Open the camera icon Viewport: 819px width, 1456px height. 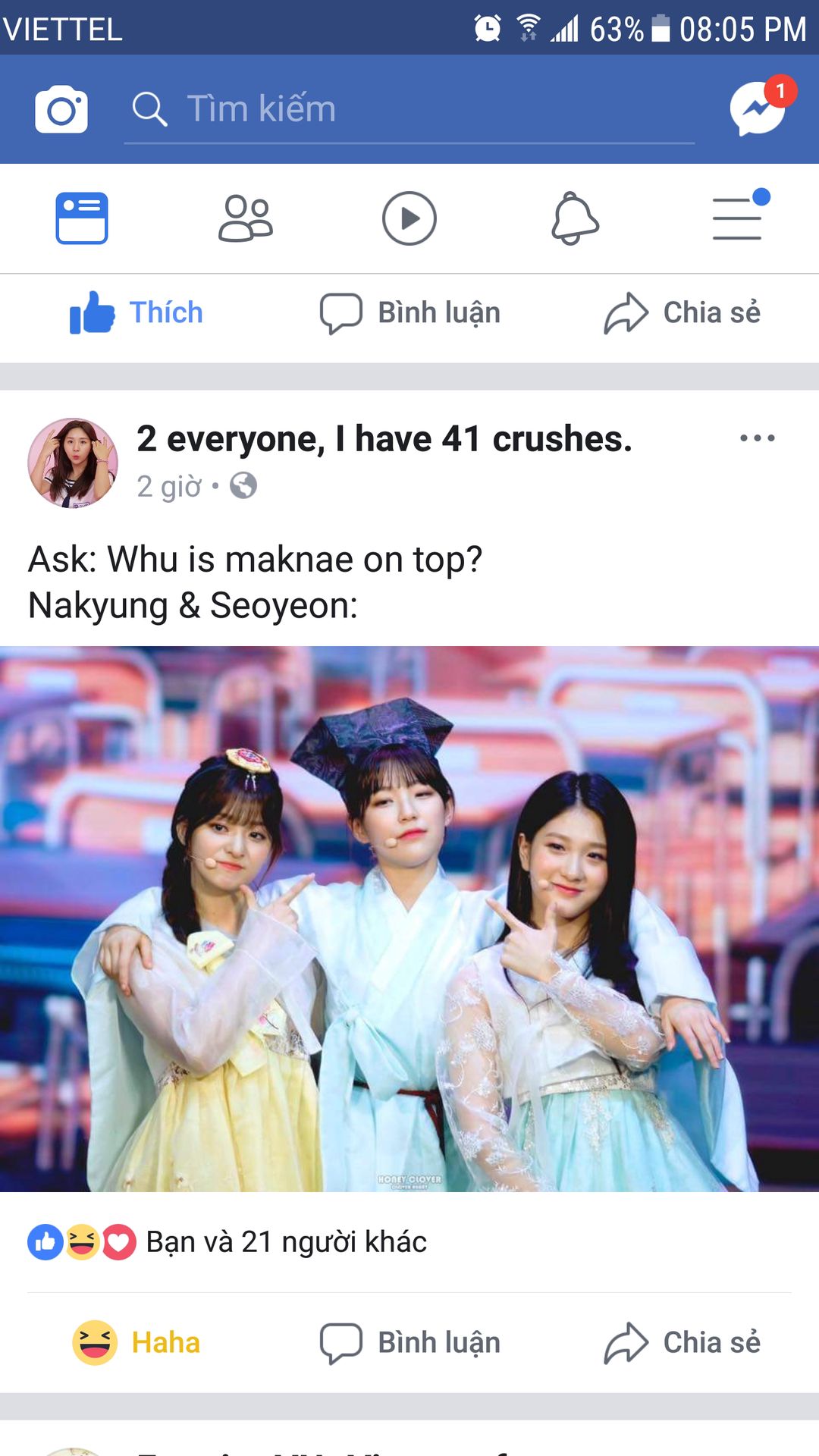coord(61,109)
